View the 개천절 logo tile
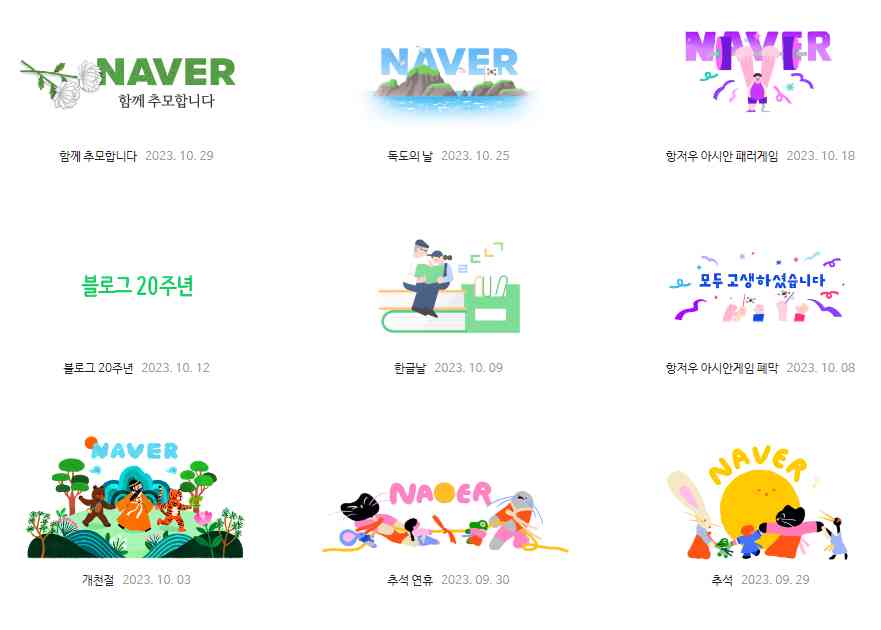 pyautogui.click(x=135, y=497)
